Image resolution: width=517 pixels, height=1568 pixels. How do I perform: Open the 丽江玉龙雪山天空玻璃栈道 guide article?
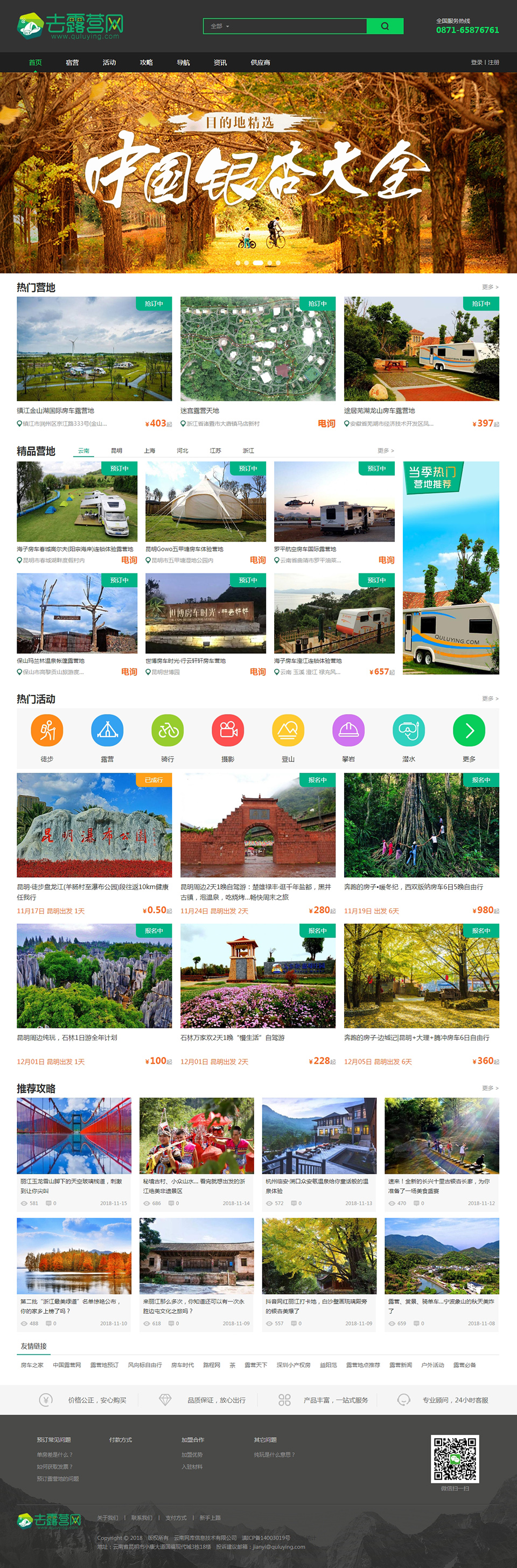pyautogui.click(x=74, y=1135)
